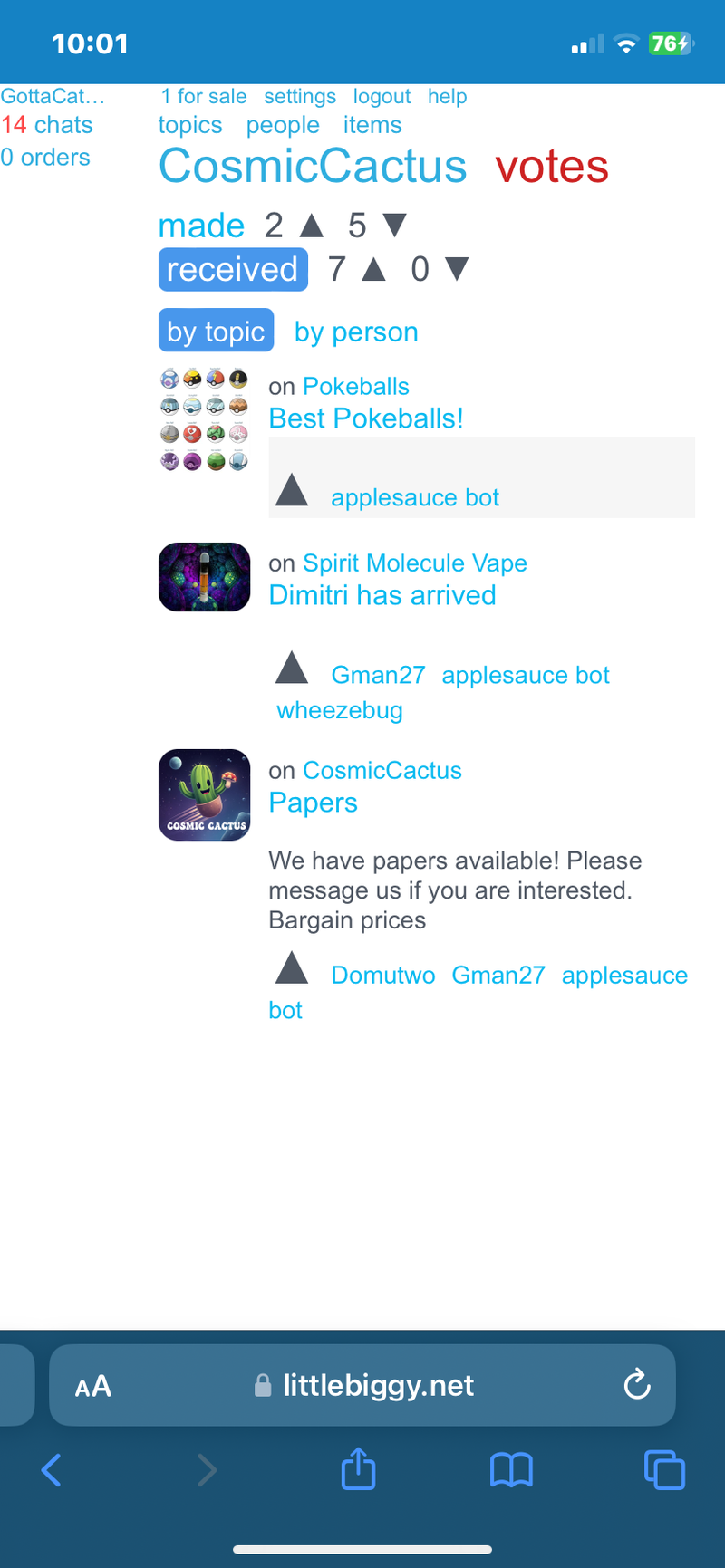Select the received votes tab
The width and height of the screenshot is (725, 1568).
pos(233,270)
